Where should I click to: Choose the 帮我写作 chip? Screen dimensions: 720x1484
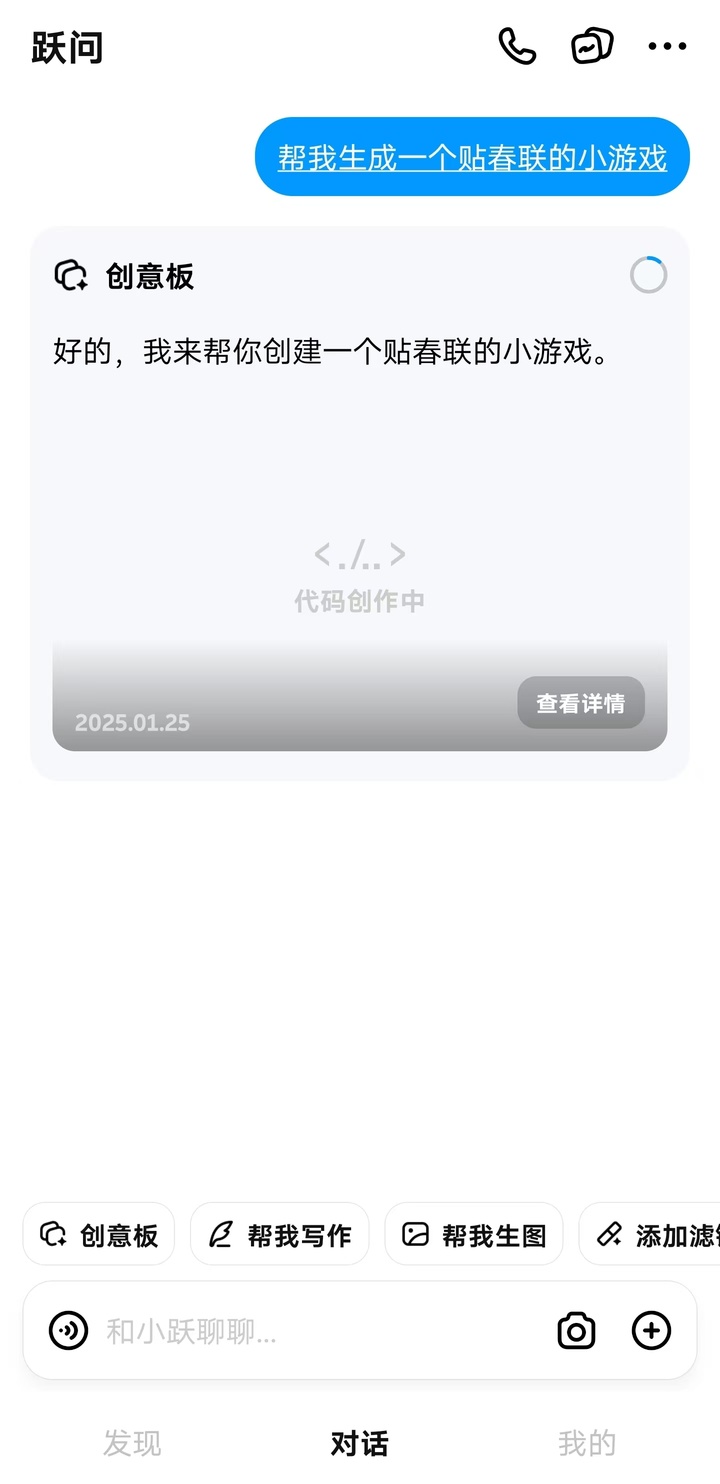pos(279,1235)
